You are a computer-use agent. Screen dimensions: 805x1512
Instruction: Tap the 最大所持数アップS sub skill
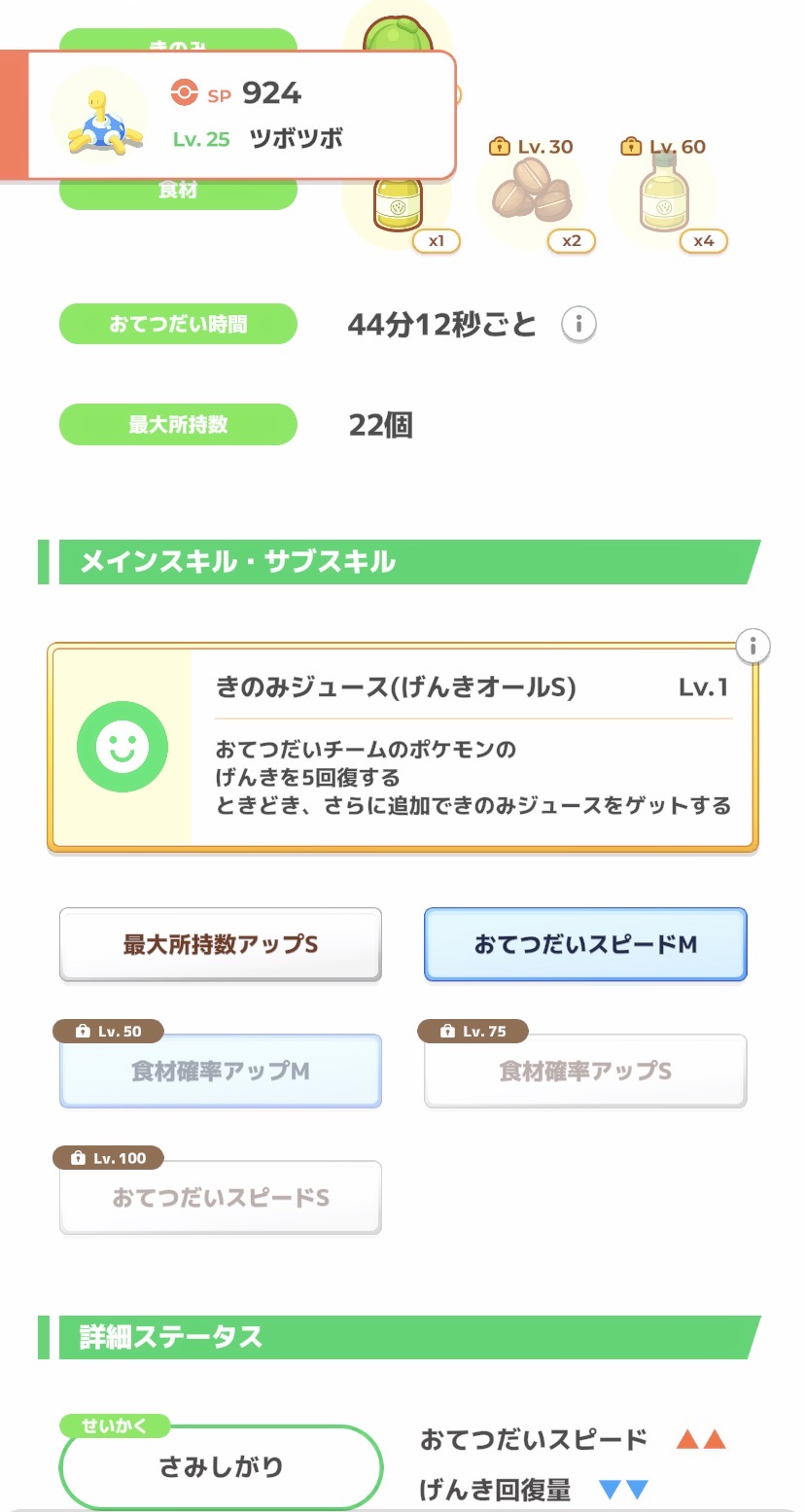221,944
